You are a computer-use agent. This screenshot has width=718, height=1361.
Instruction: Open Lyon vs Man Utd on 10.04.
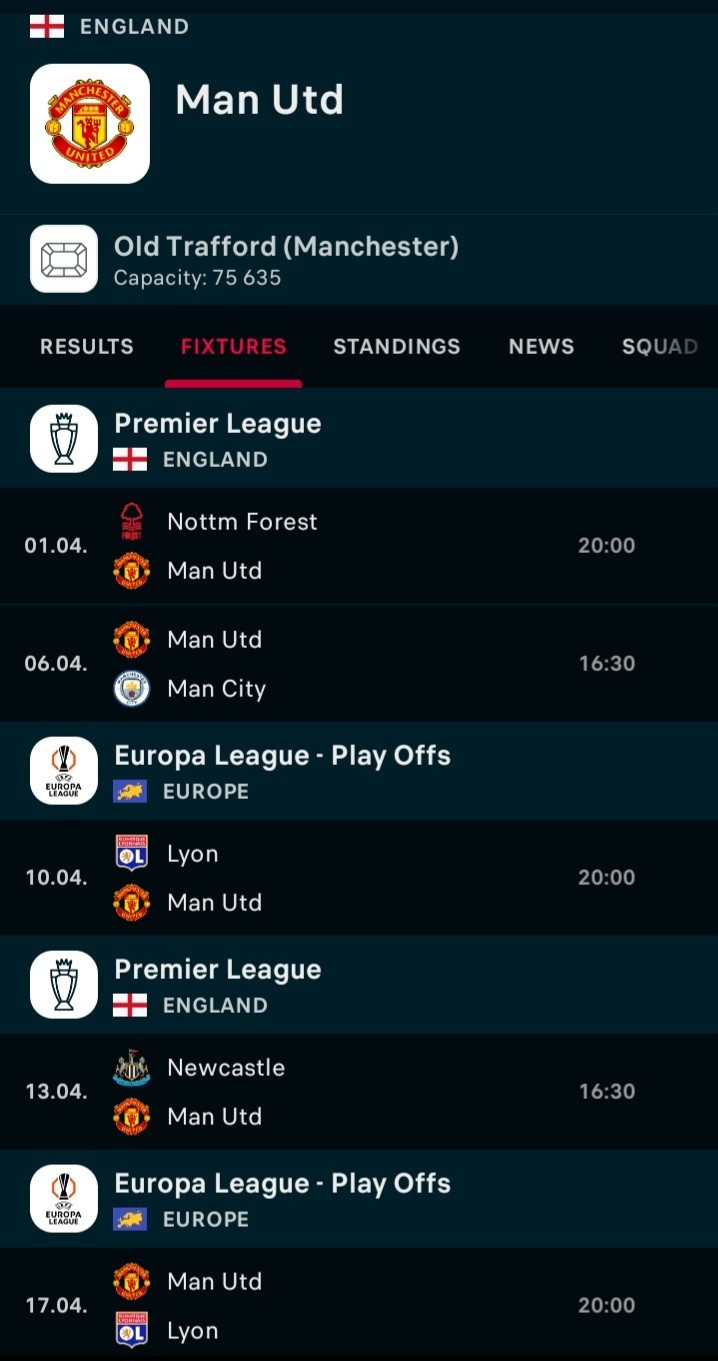tap(359, 878)
